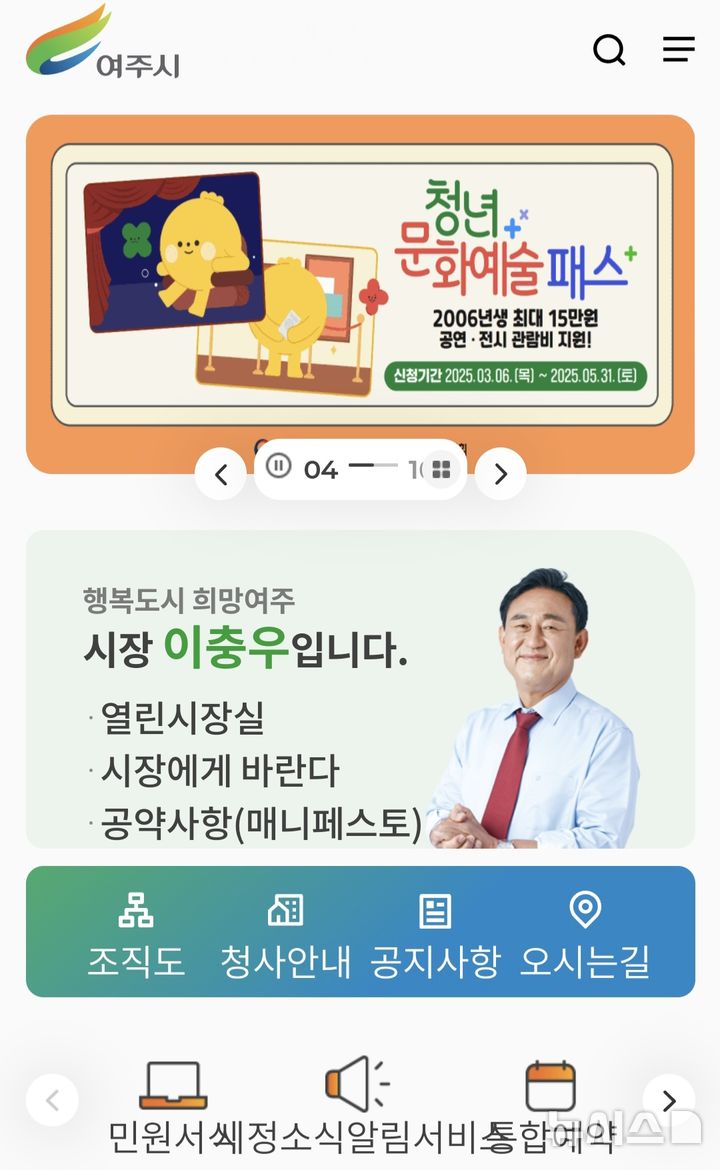The image size is (720, 1170).
Task: Show previous quick services with left arrow
Action: (52, 1101)
